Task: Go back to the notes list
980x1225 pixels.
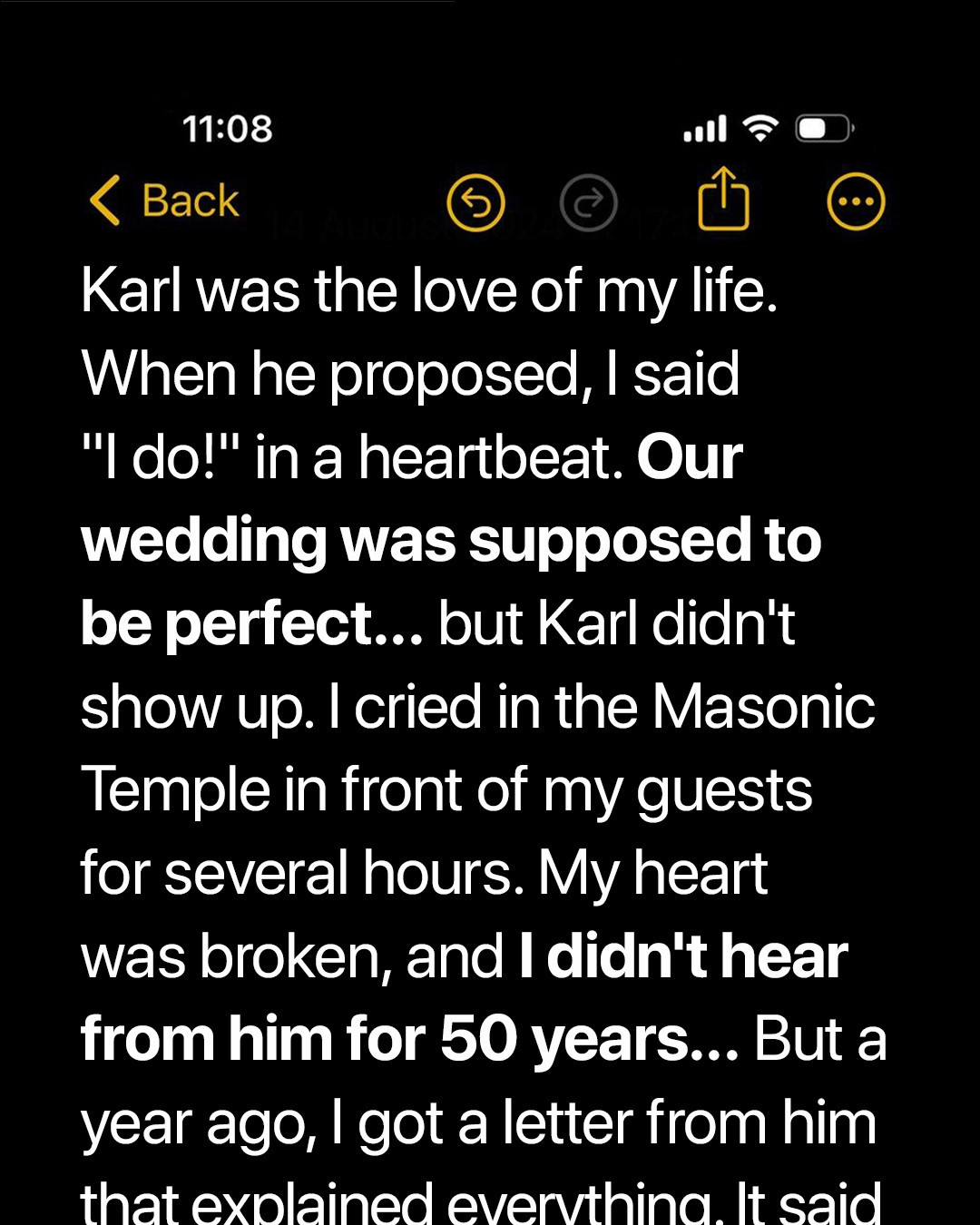Action: coord(165,201)
